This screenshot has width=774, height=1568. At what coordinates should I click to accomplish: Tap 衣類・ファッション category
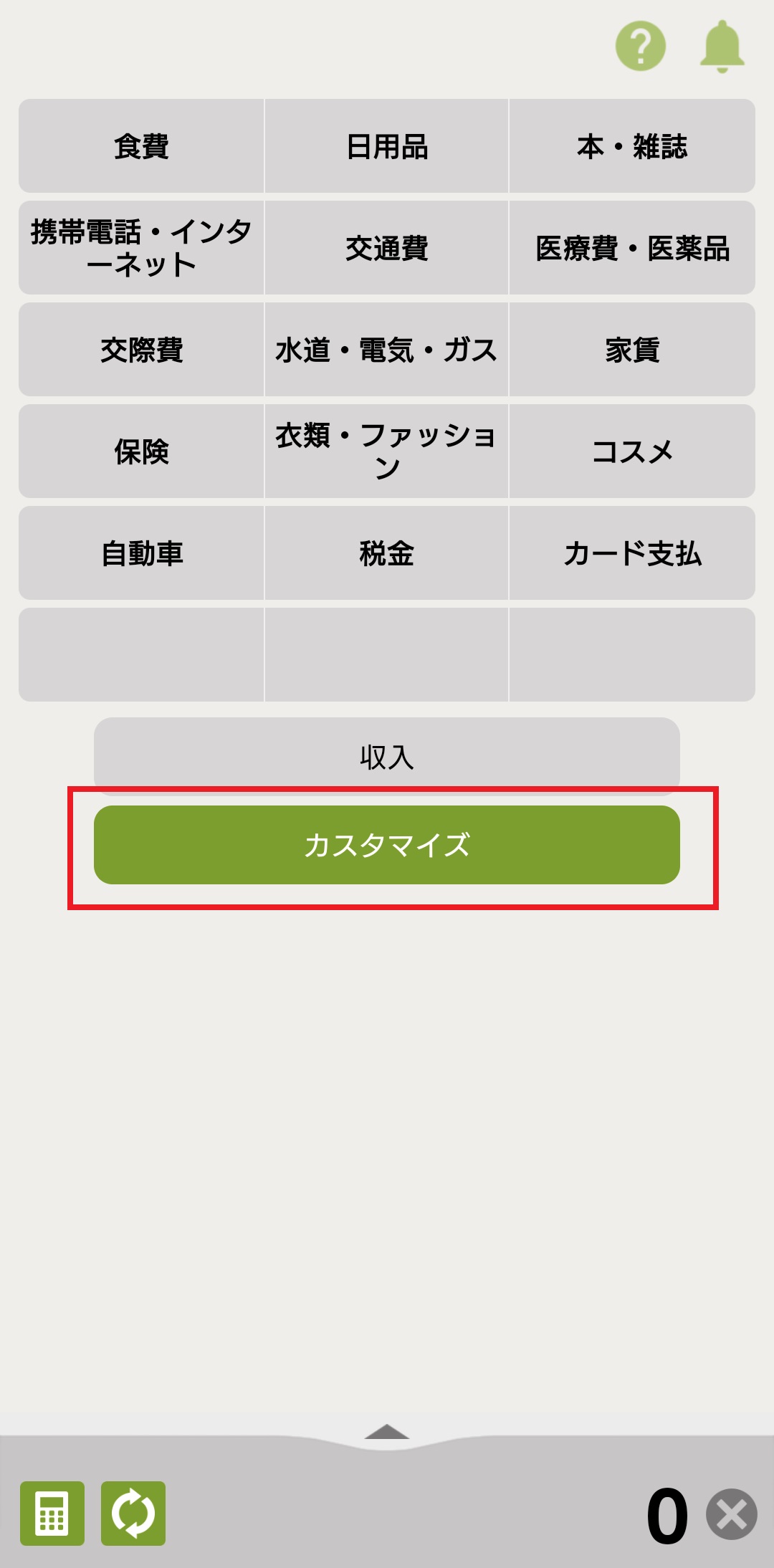coord(387,451)
